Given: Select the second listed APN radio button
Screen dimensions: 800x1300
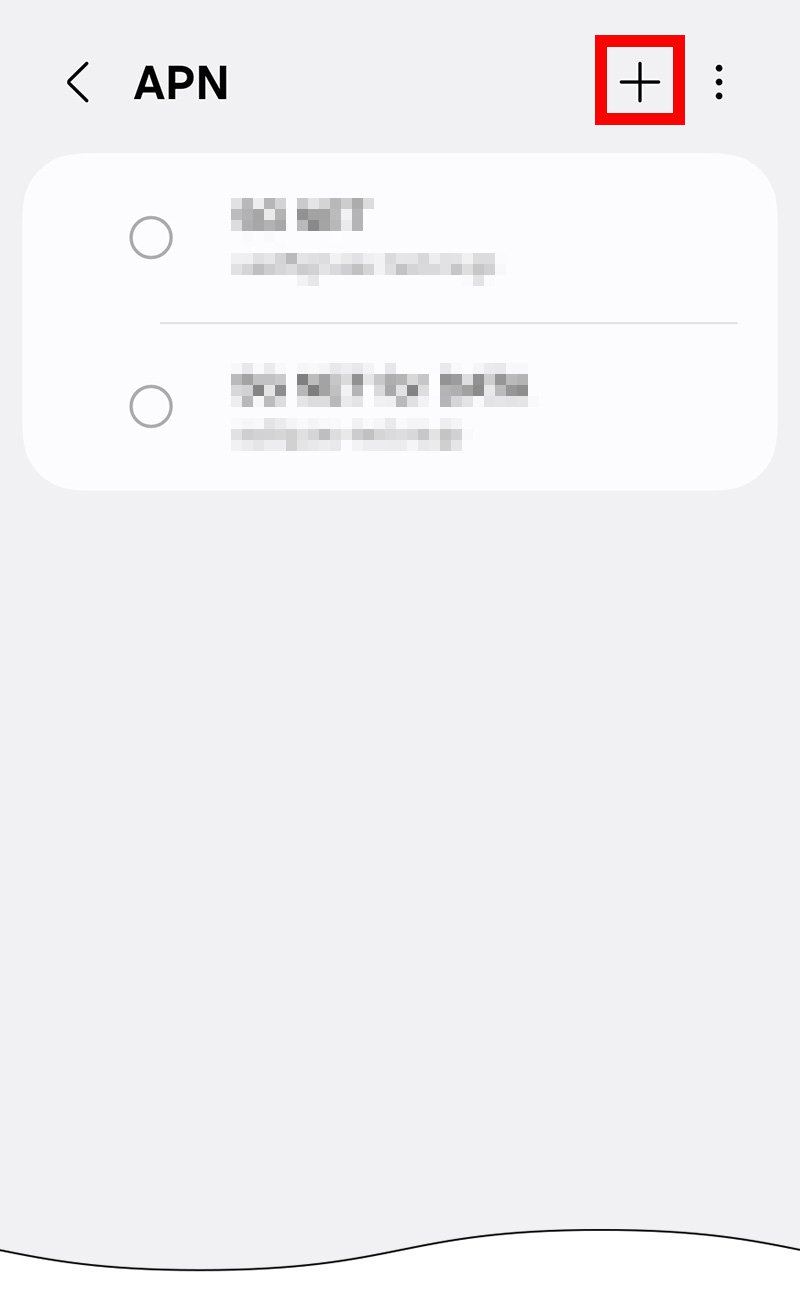Looking at the screenshot, I should click(151, 407).
